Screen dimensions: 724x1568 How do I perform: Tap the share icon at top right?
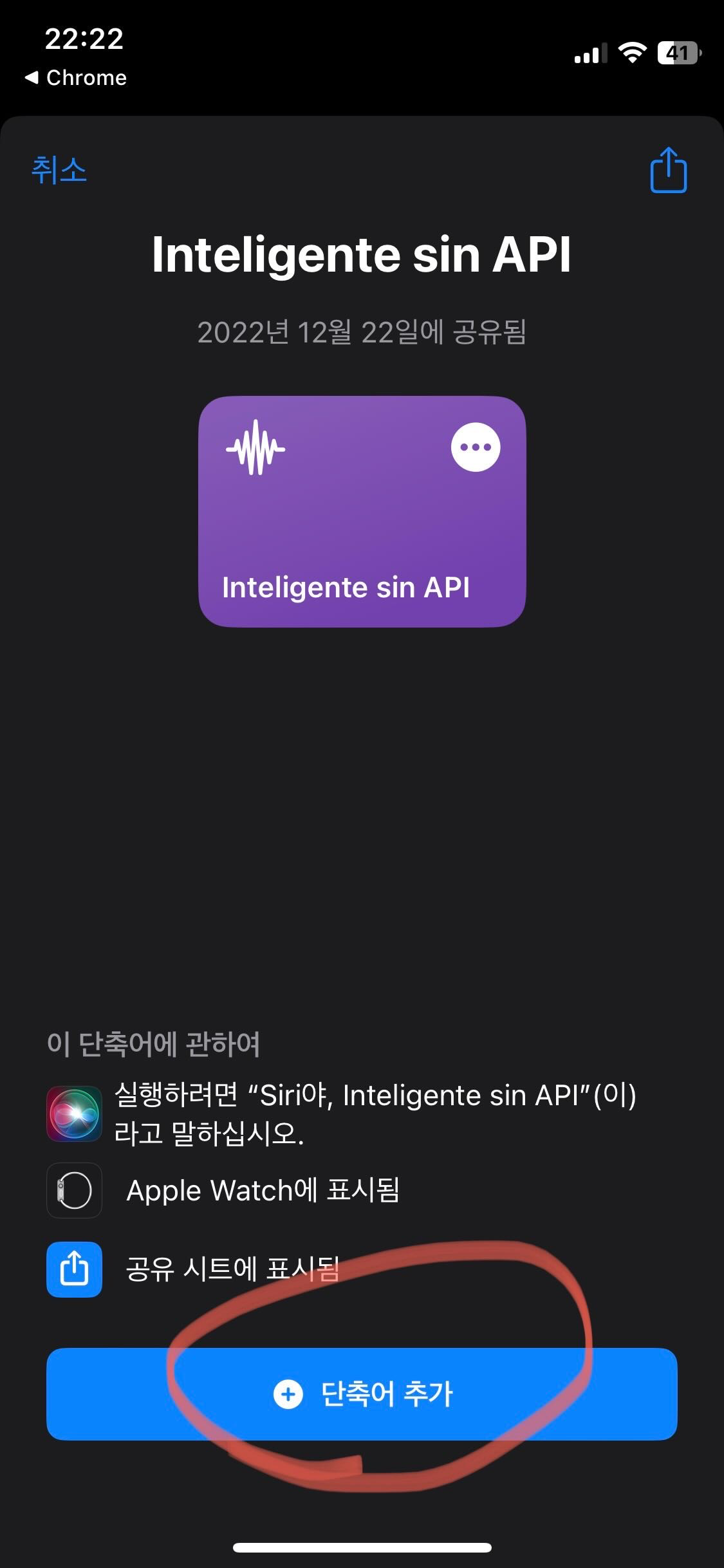(x=669, y=171)
